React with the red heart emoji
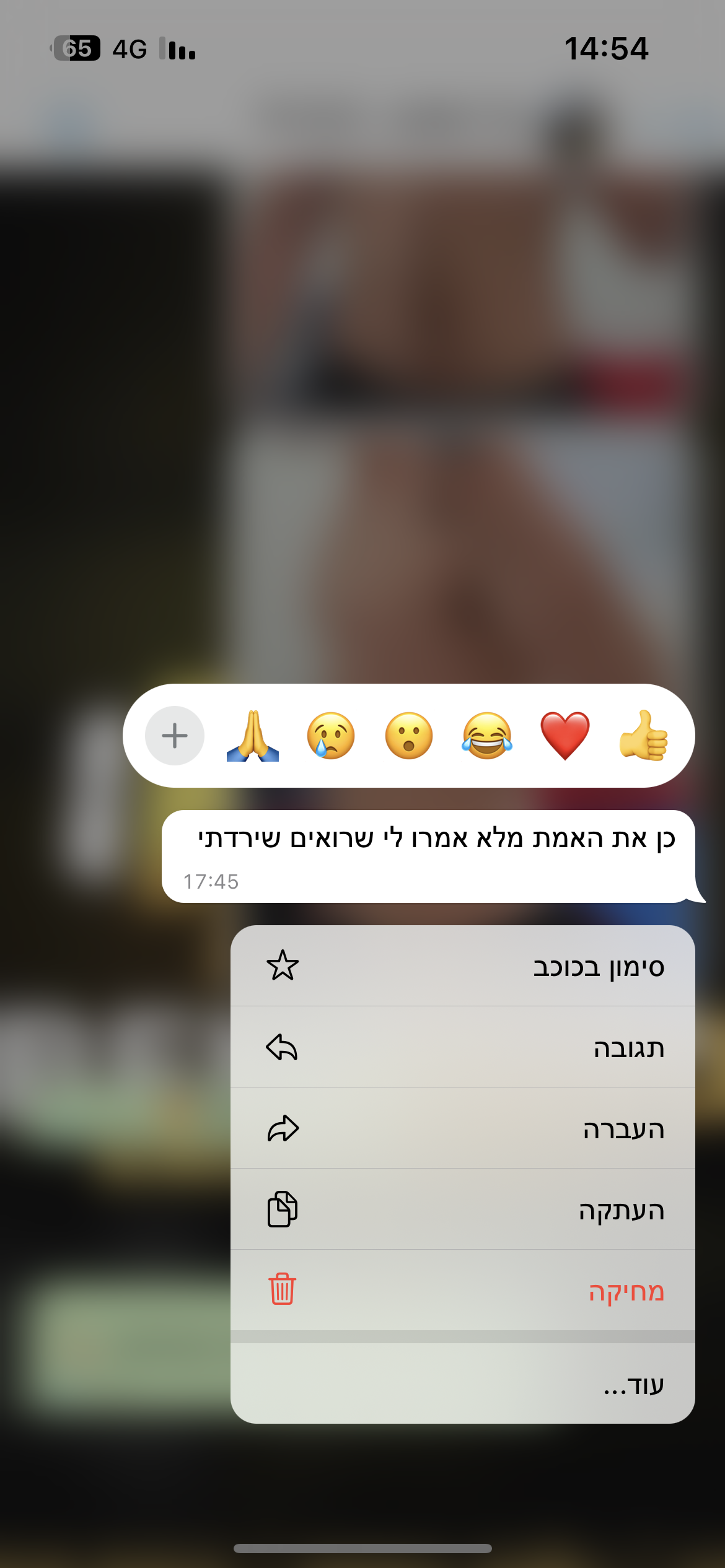The height and width of the screenshot is (1568, 725). pyautogui.click(x=565, y=736)
